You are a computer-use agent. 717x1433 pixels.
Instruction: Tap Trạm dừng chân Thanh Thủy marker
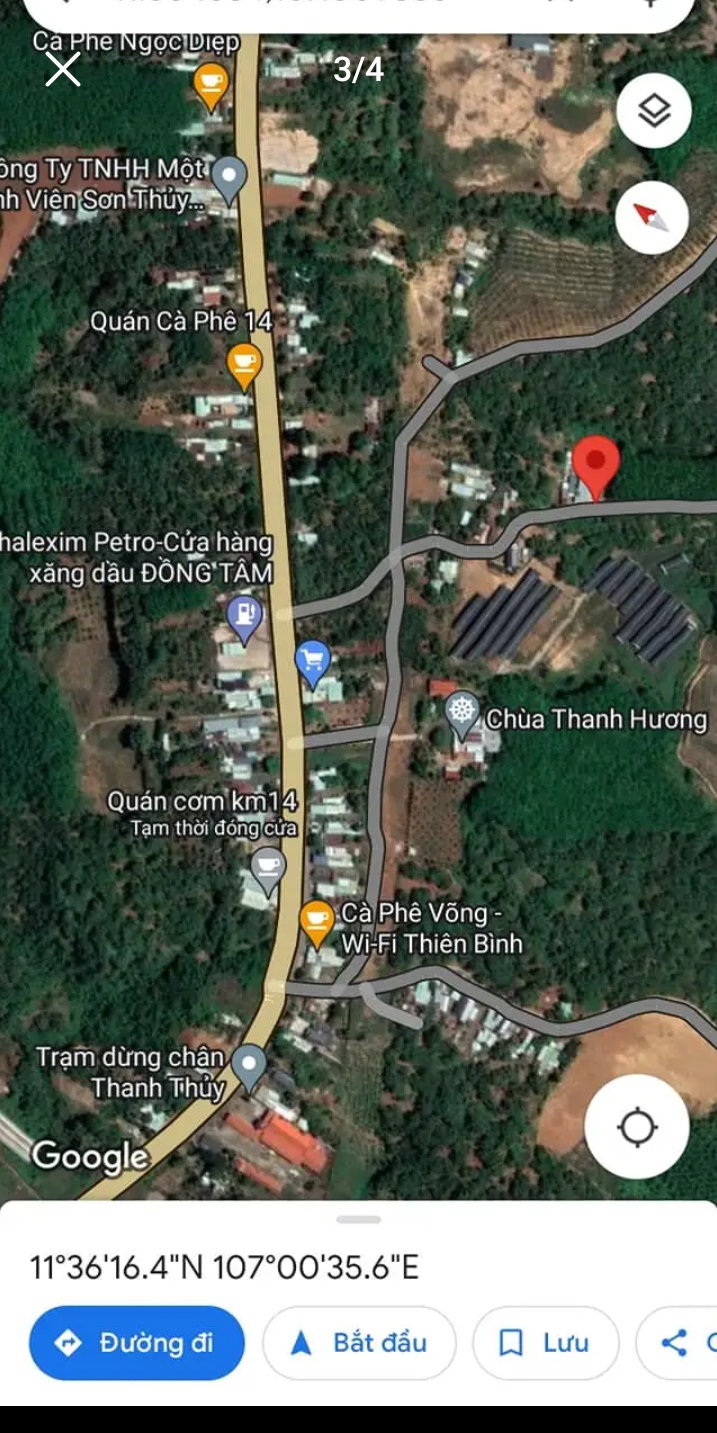pos(249,1067)
